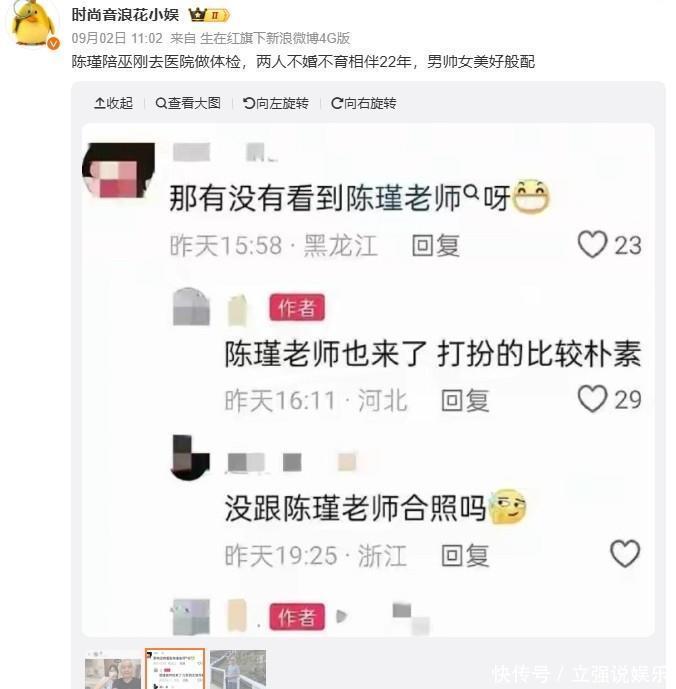Open the profile of 时尚音浪花小娱
676x689 pixels.
[125, 15]
